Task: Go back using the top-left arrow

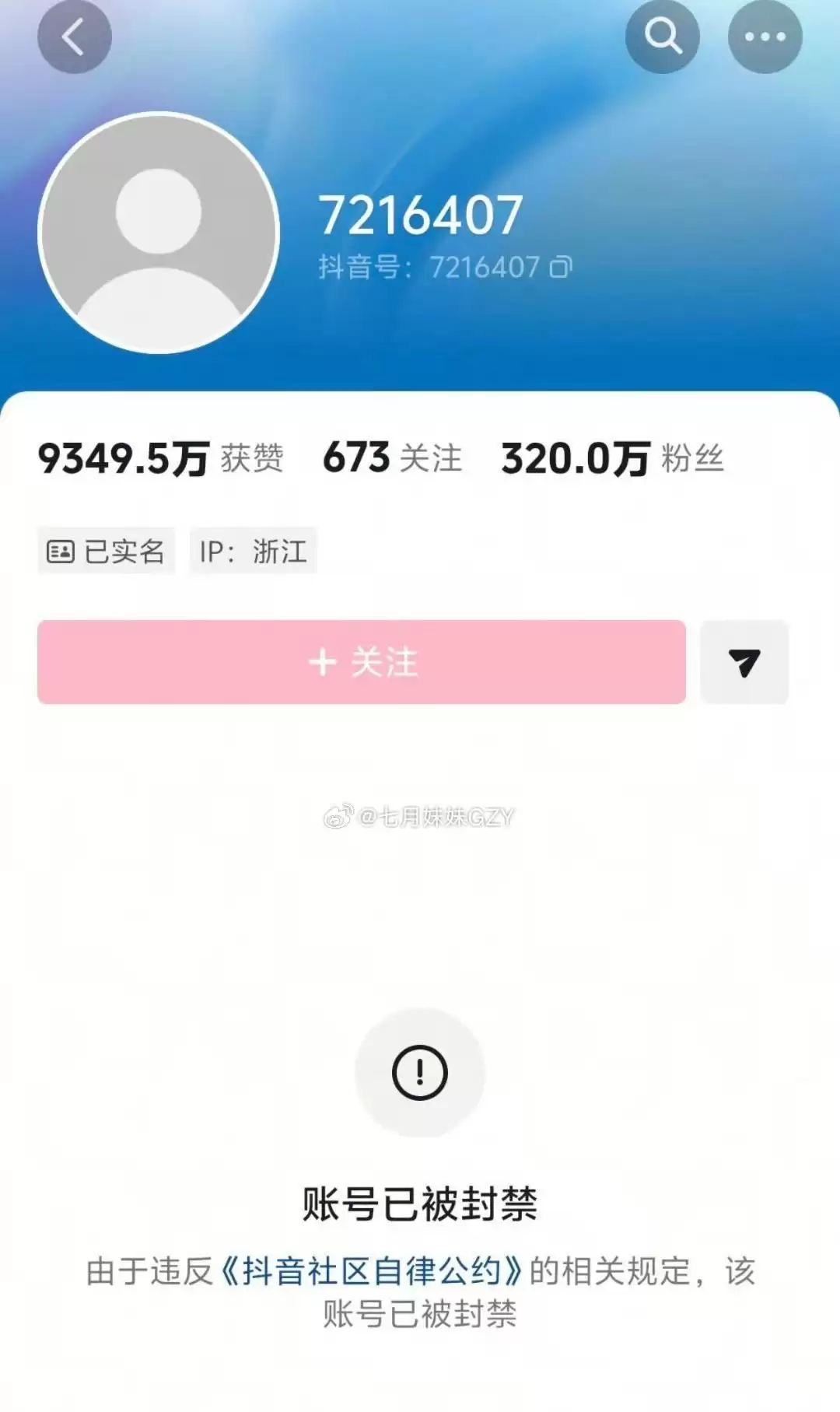Action: point(75,37)
